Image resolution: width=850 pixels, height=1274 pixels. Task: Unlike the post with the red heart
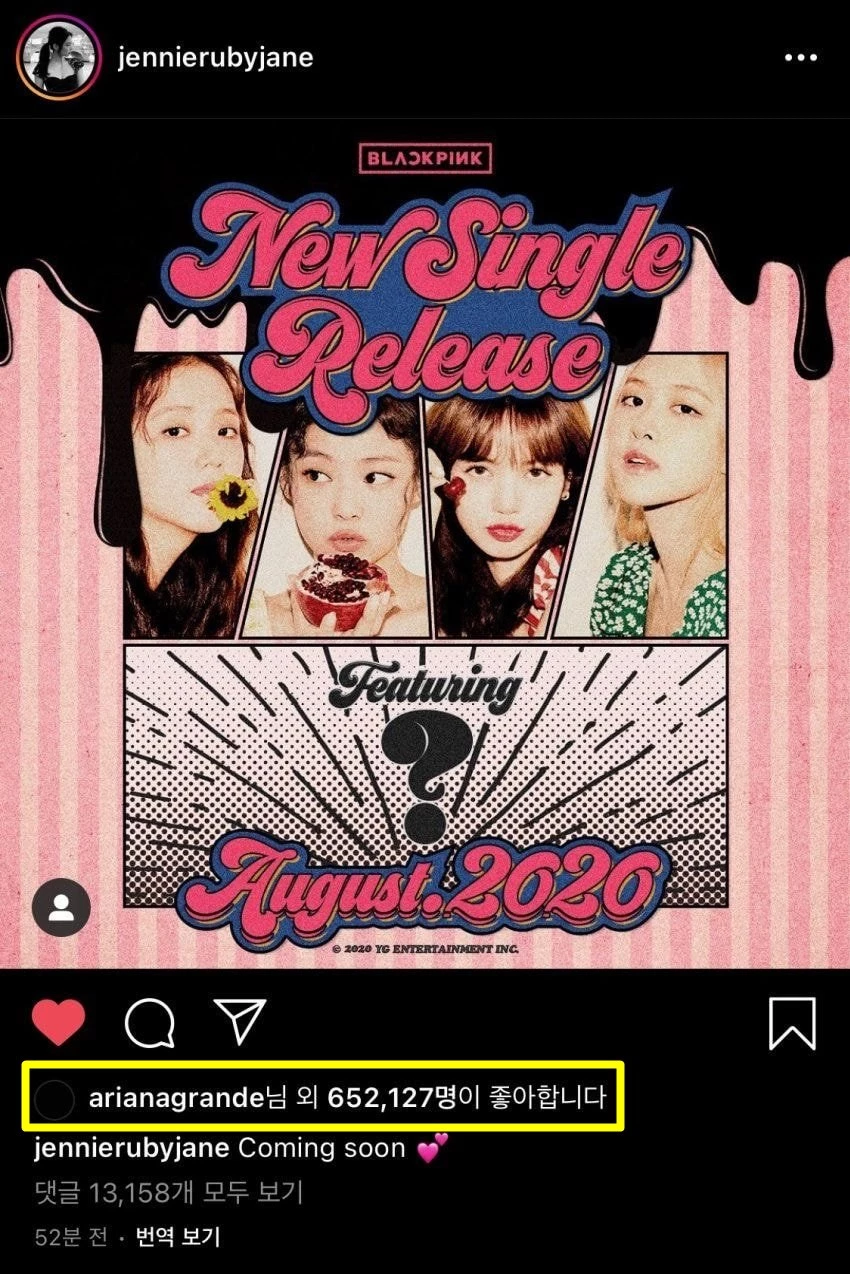(x=58, y=1022)
